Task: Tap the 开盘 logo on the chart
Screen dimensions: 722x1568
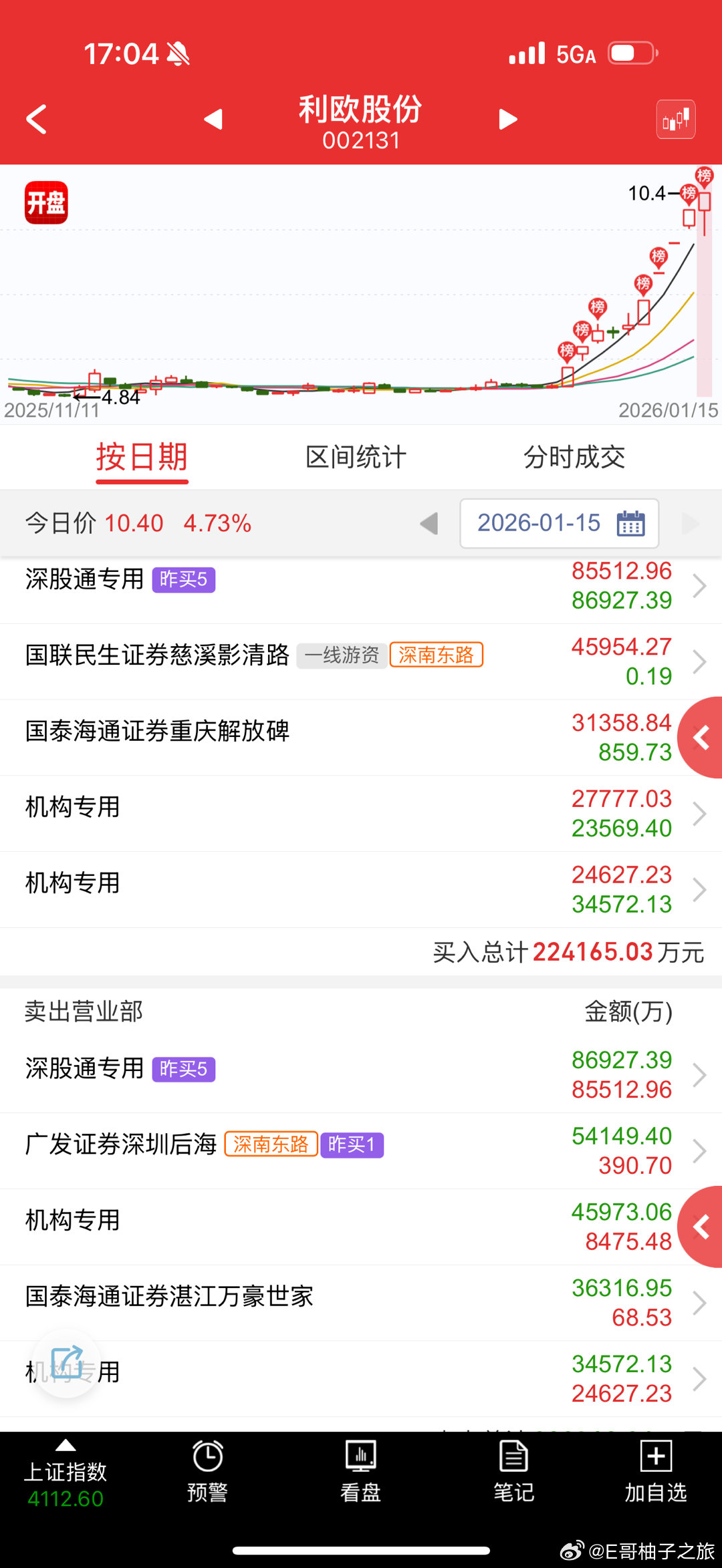Action: [45, 204]
